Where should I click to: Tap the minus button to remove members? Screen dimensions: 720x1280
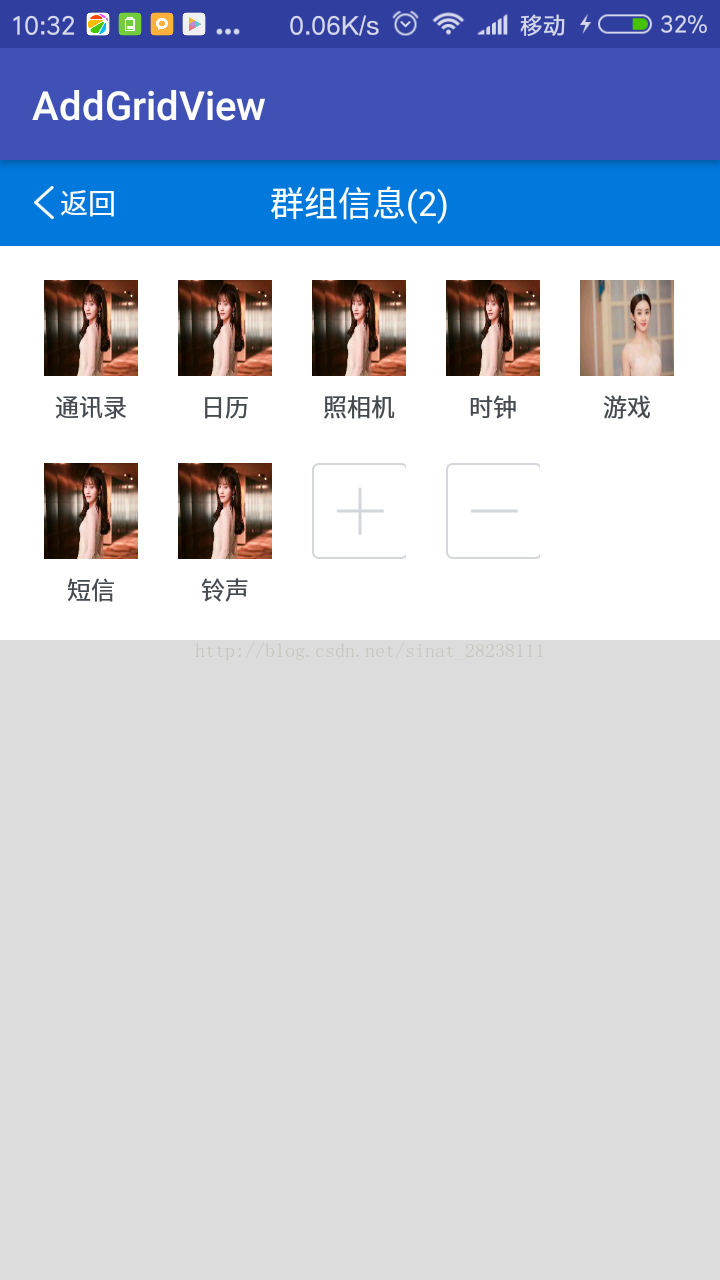[493, 511]
